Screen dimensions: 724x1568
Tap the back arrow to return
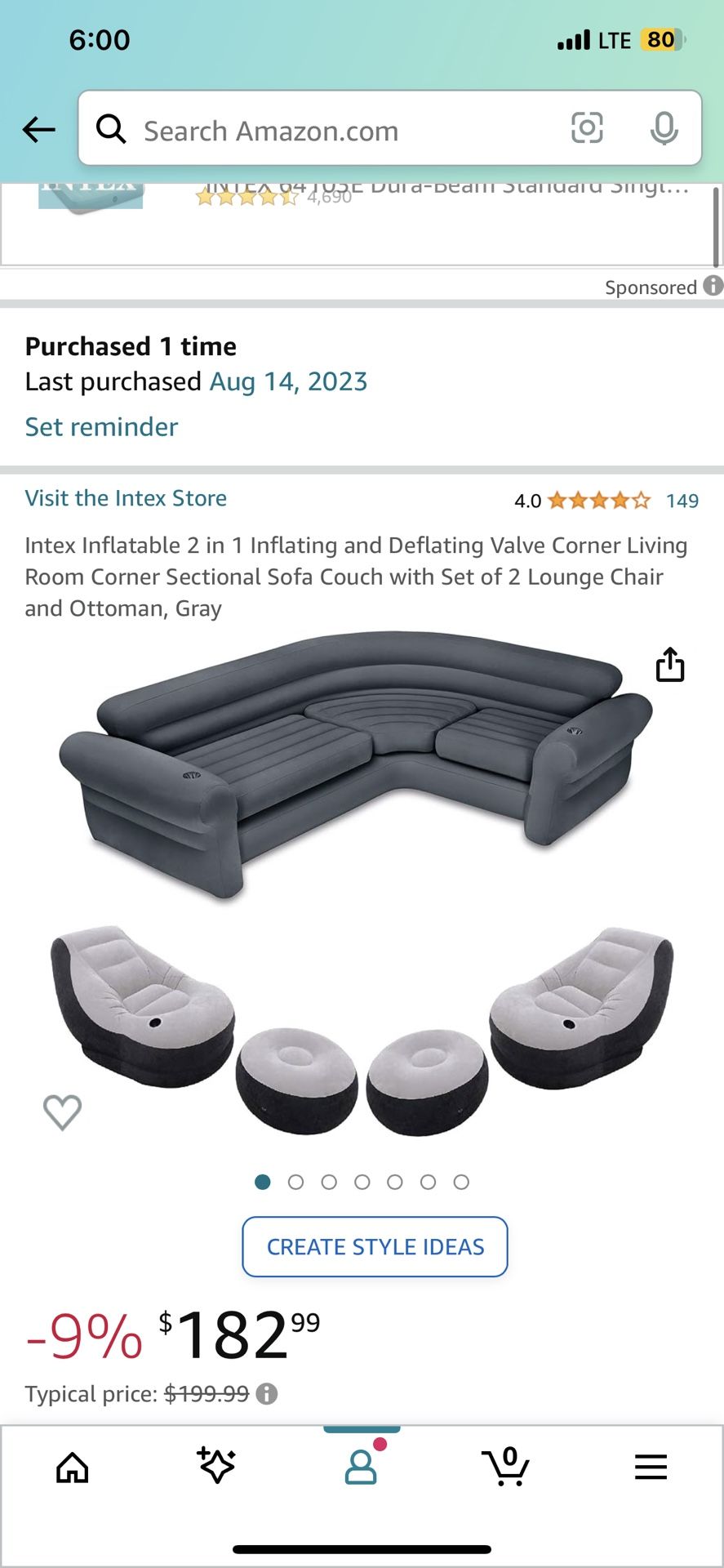(38, 129)
